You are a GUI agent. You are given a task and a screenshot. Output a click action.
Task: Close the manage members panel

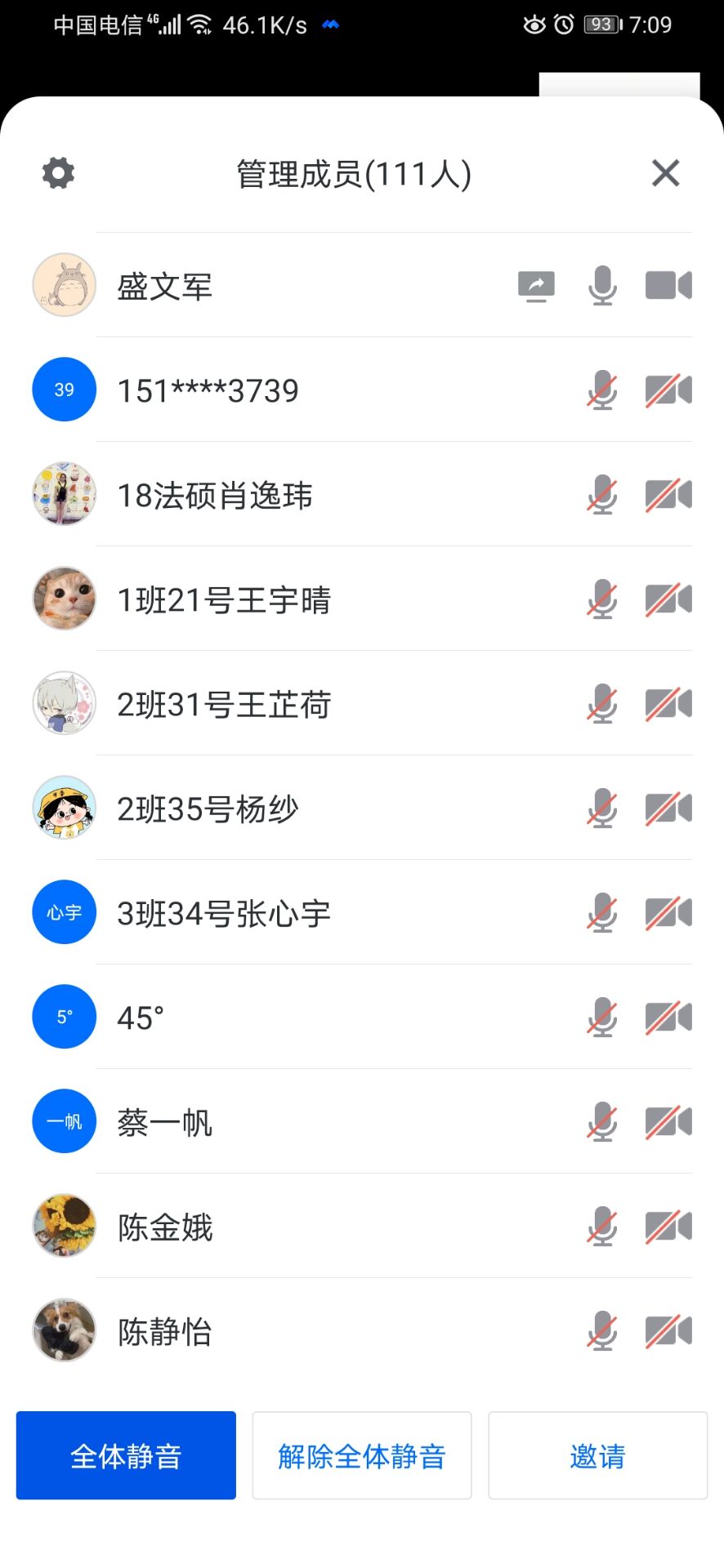(665, 173)
